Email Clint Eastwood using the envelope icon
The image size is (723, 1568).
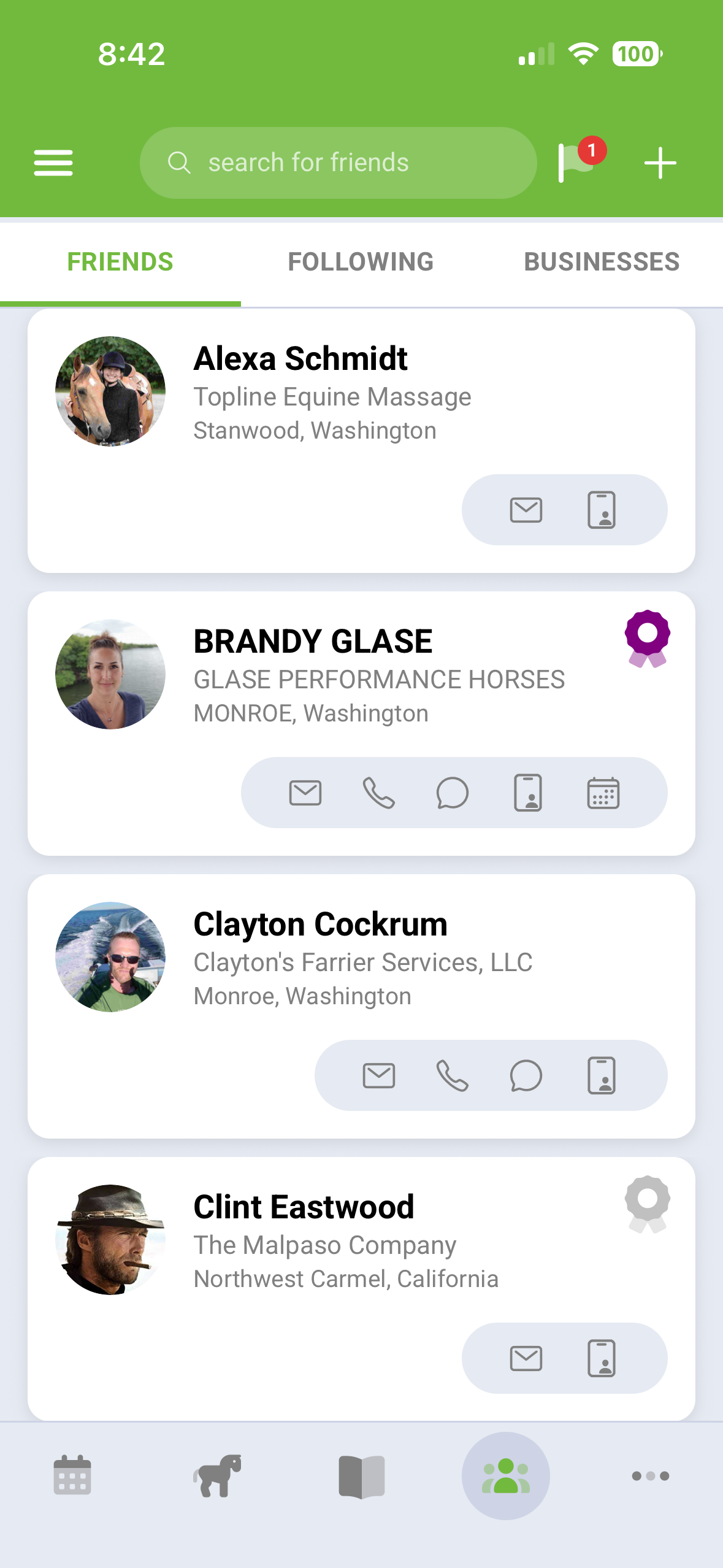click(x=526, y=1358)
